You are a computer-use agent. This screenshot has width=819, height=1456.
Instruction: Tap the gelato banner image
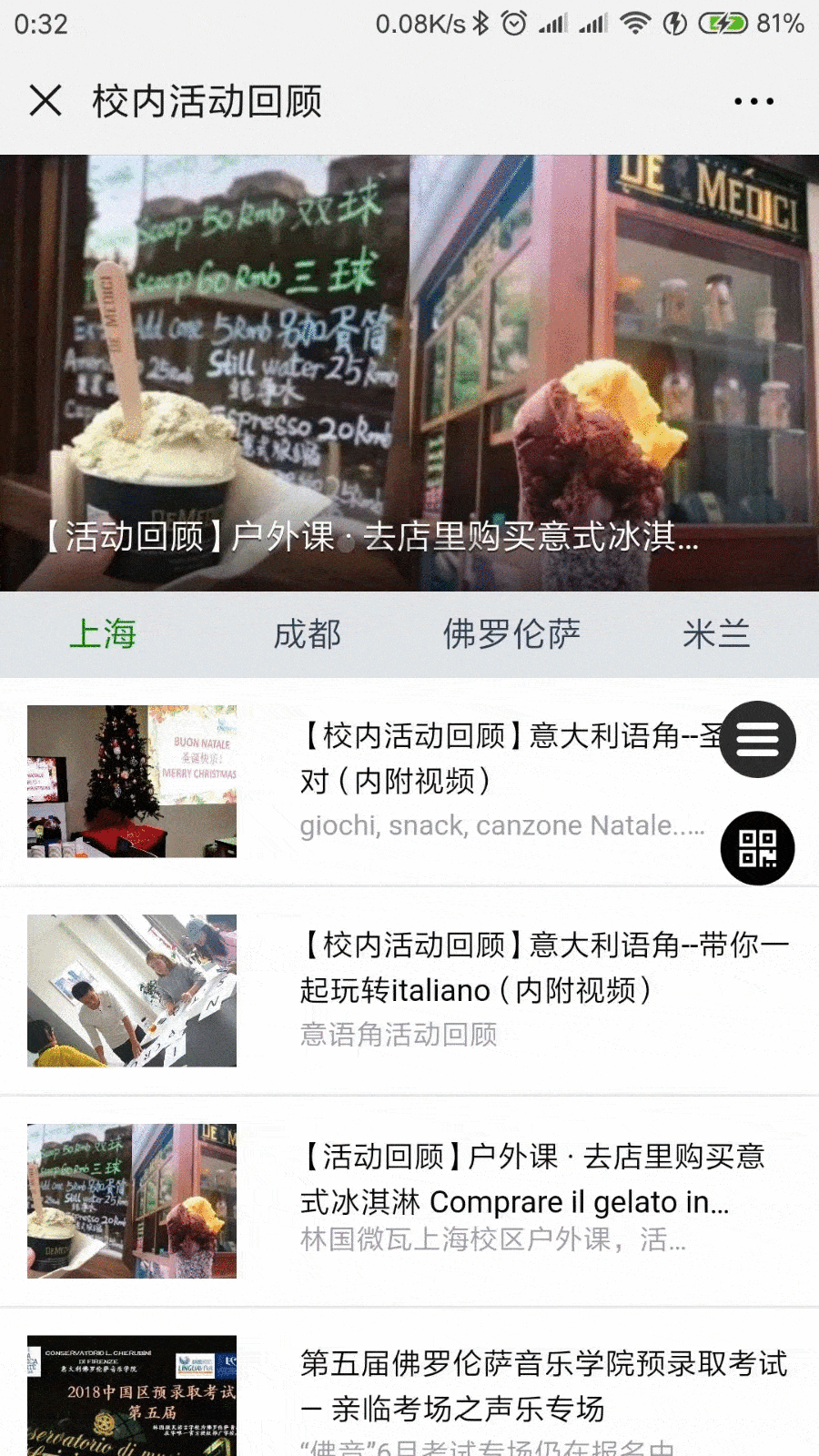[409, 373]
